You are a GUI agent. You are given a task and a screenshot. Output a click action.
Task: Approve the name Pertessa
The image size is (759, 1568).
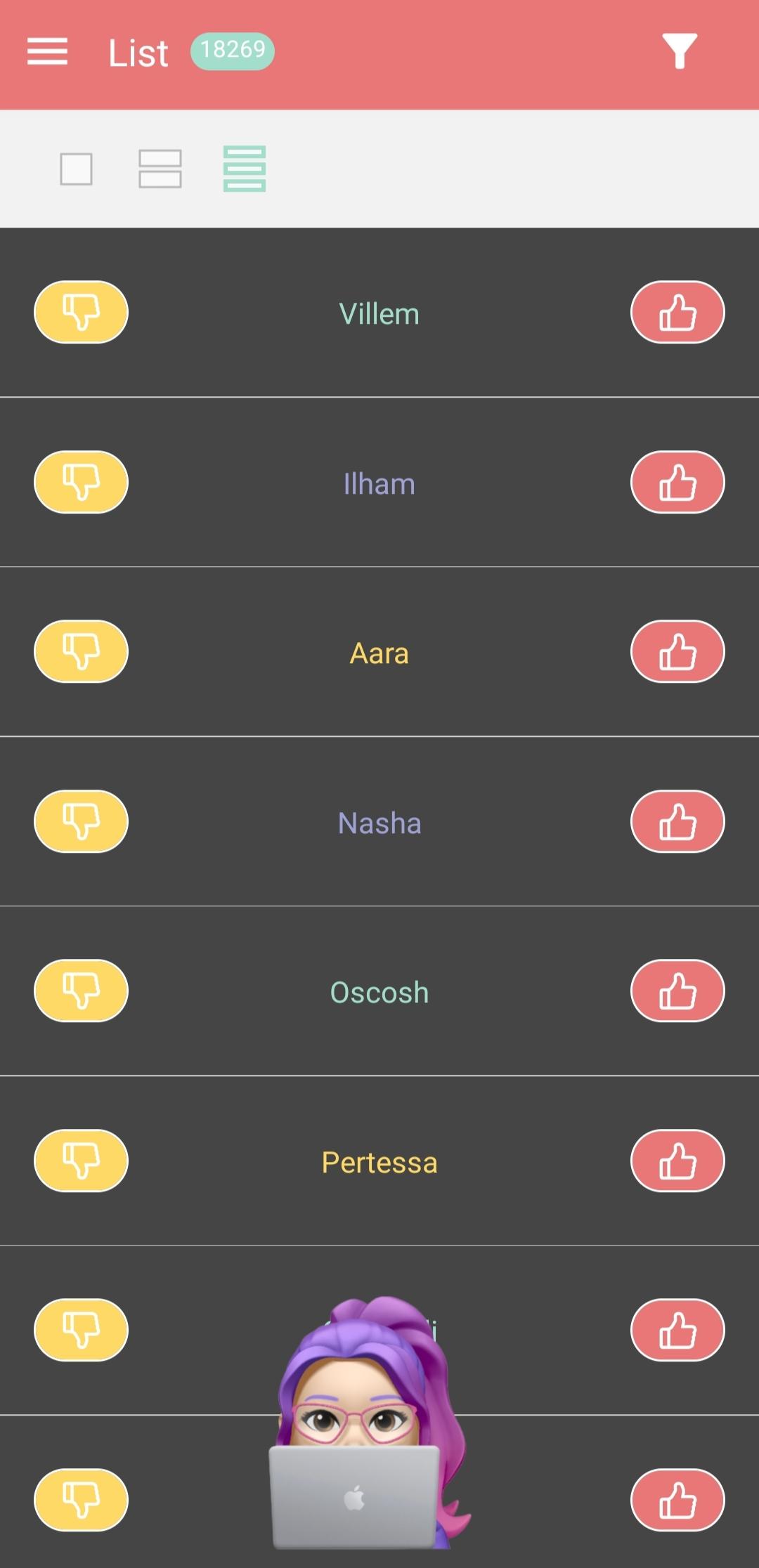(677, 1161)
